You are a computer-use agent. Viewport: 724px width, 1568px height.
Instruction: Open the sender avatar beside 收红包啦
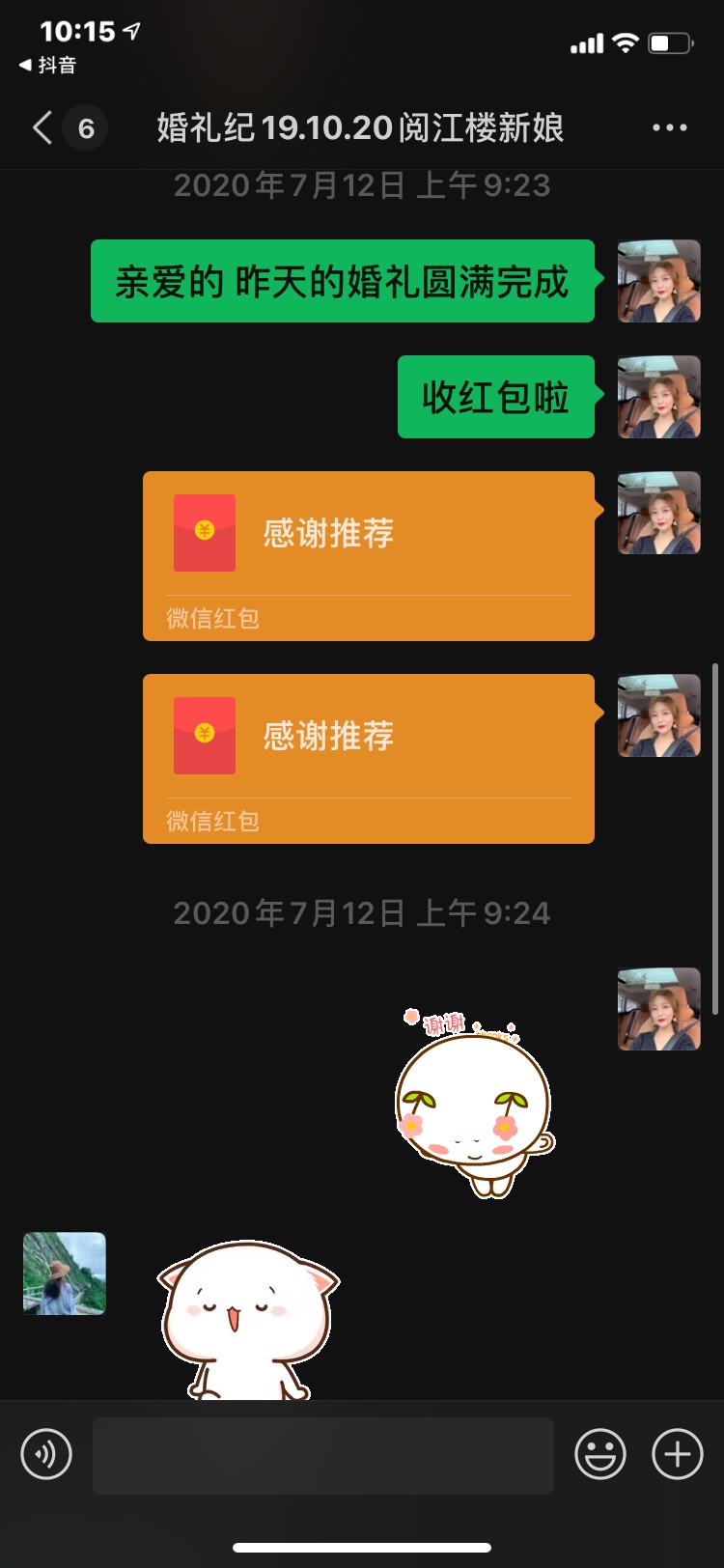click(x=659, y=397)
